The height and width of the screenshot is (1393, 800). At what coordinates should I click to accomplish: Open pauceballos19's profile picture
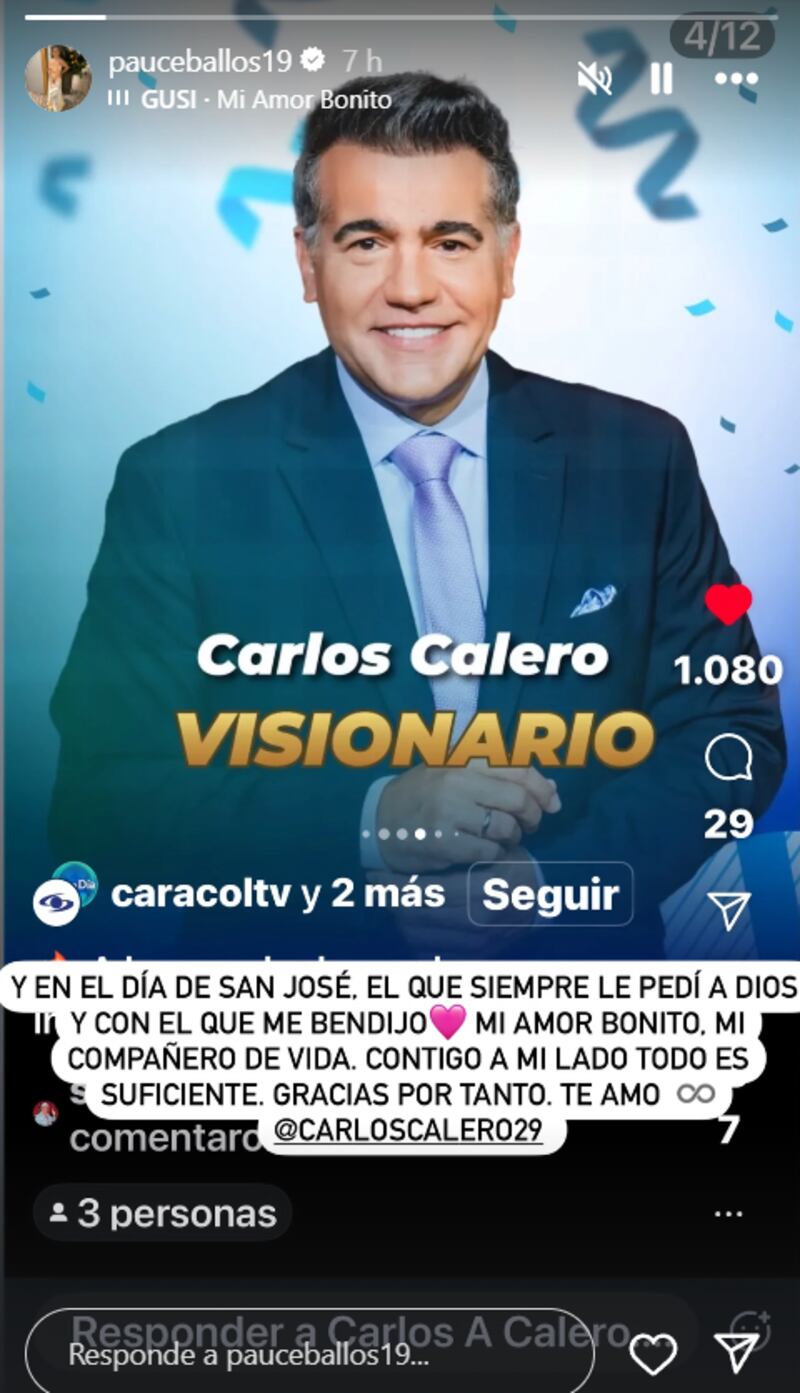58,78
